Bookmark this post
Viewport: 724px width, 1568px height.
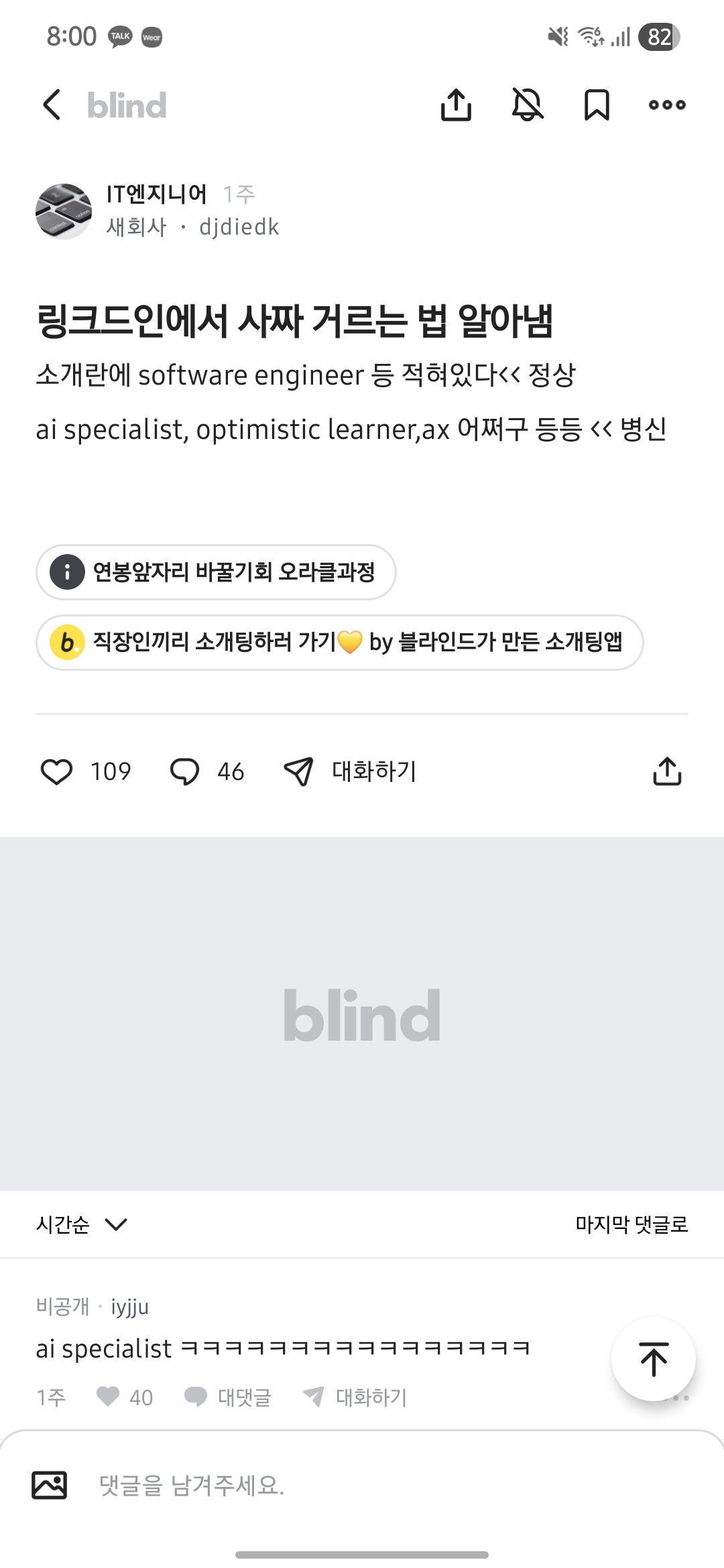(597, 105)
